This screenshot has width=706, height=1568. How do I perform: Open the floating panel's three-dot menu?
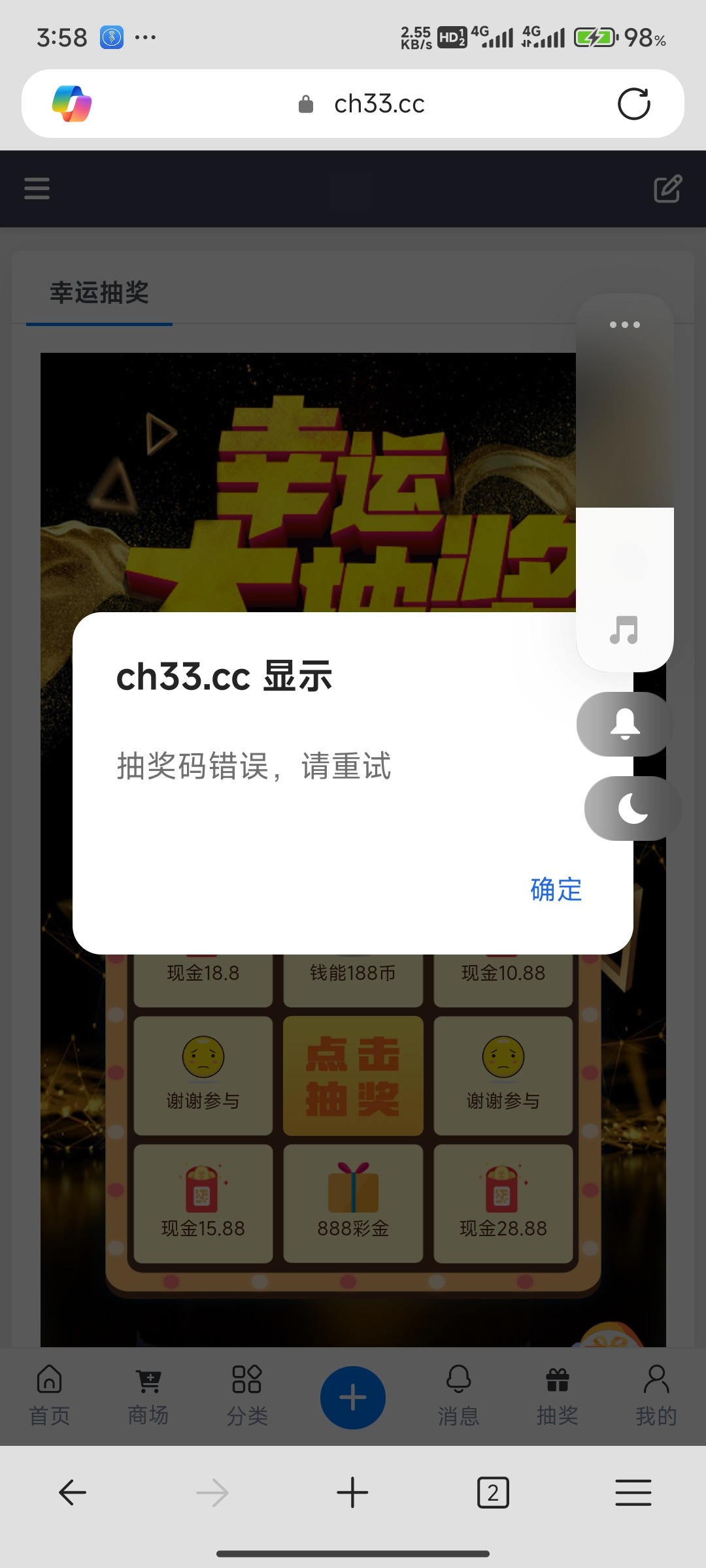click(x=624, y=325)
